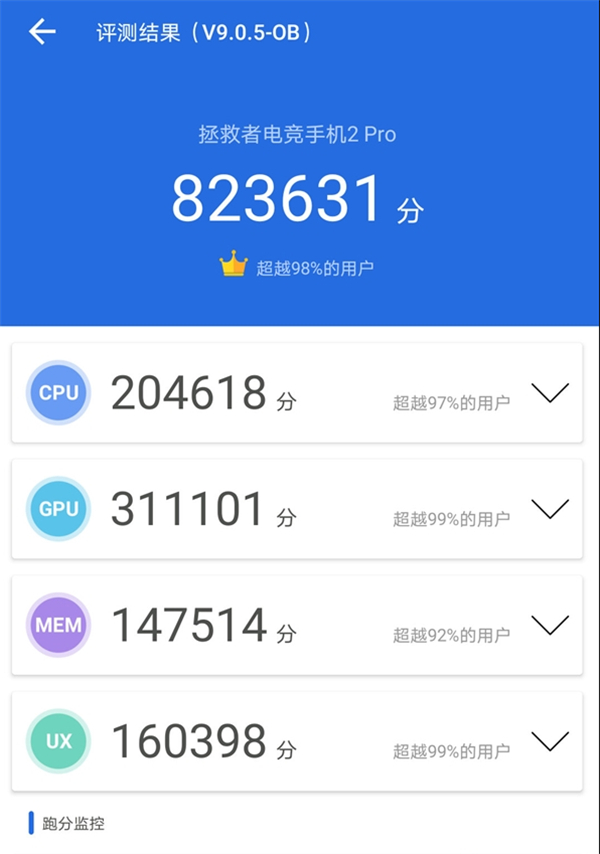600x854 pixels.
Task: Expand the CPU score details
Action: [550, 392]
